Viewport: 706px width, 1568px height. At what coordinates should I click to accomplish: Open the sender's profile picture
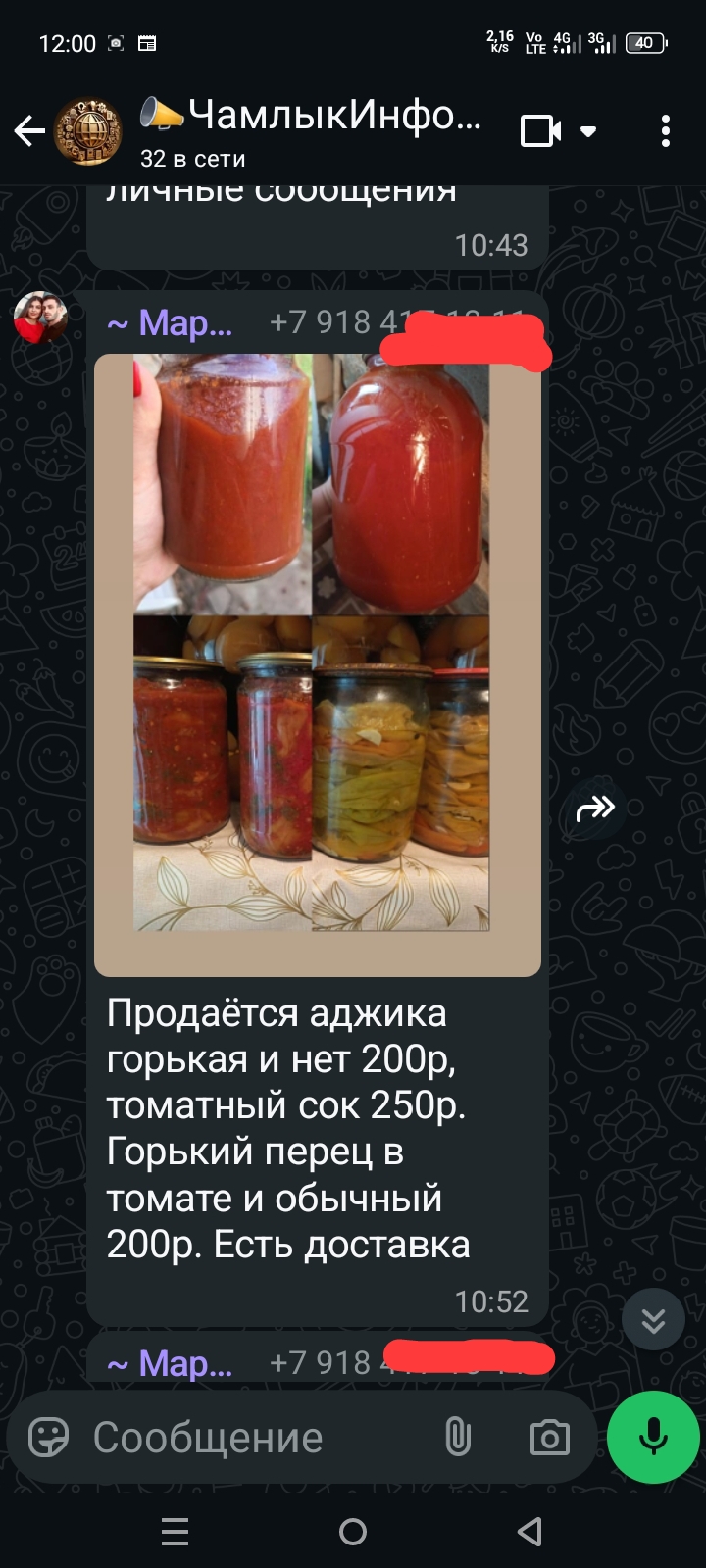[41, 318]
